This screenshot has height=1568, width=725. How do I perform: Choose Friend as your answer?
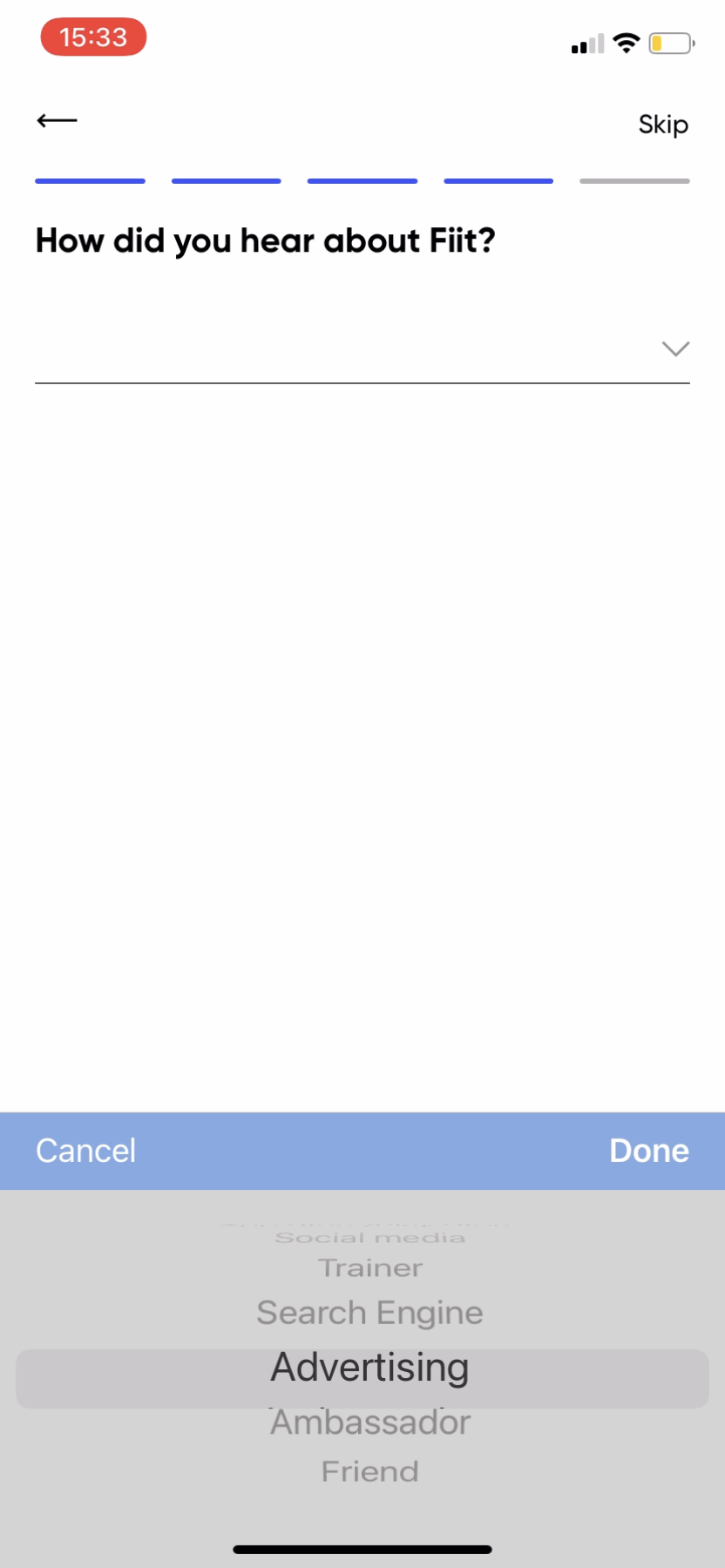click(369, 1470)
